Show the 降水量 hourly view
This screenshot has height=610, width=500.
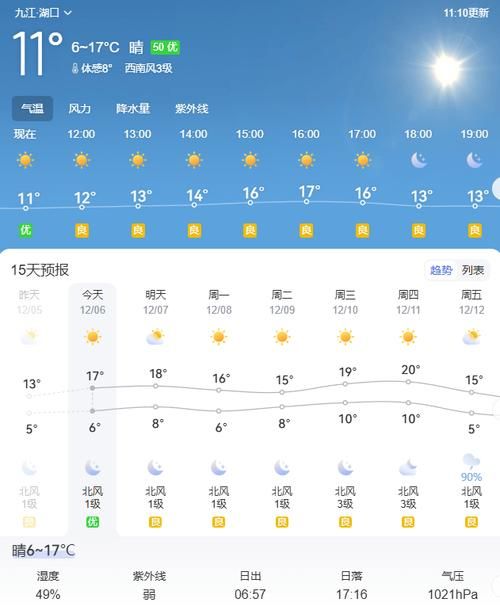[x=133, y=109]
